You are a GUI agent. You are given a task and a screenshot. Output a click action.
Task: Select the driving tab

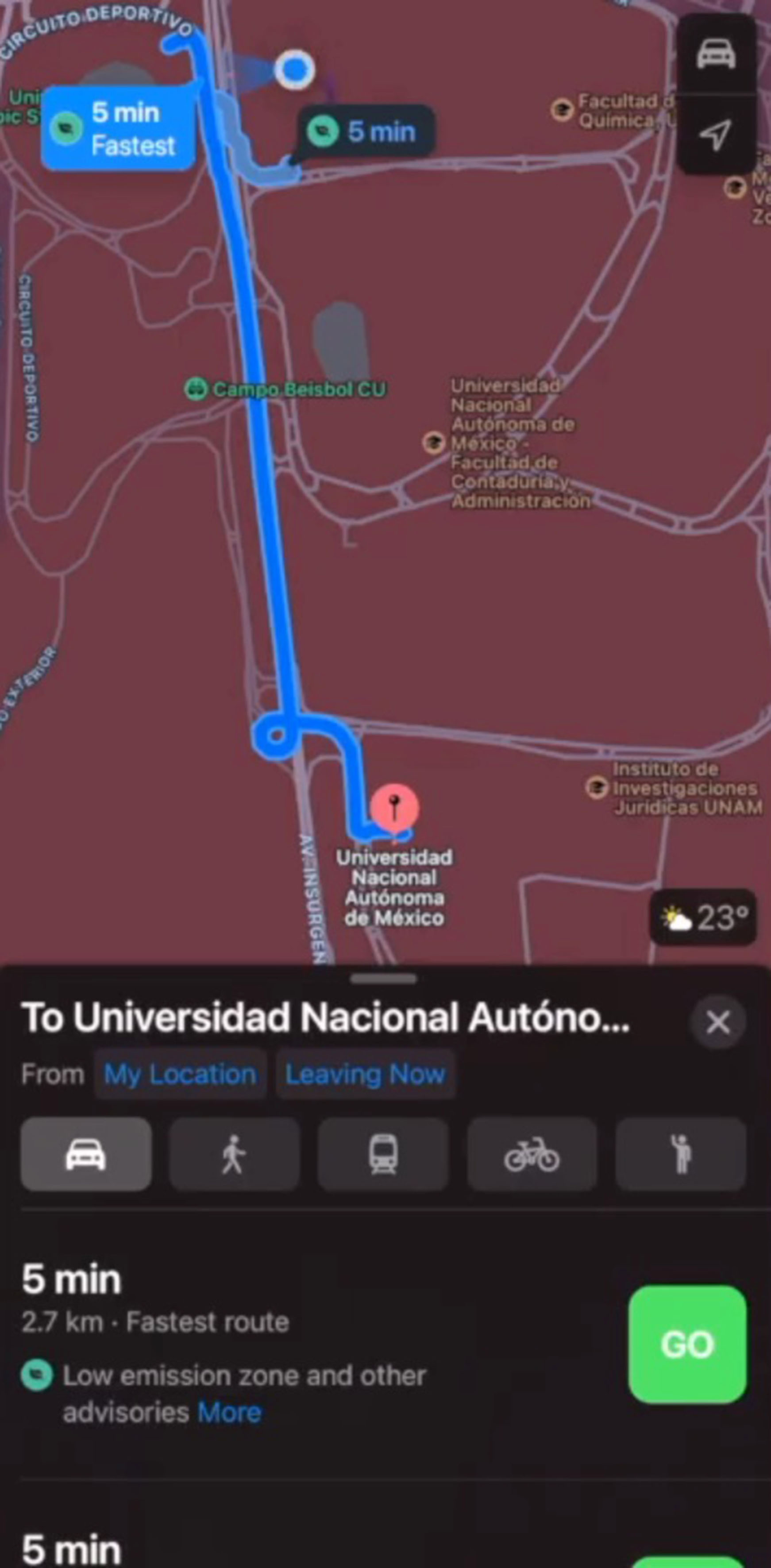point(86,1154)
